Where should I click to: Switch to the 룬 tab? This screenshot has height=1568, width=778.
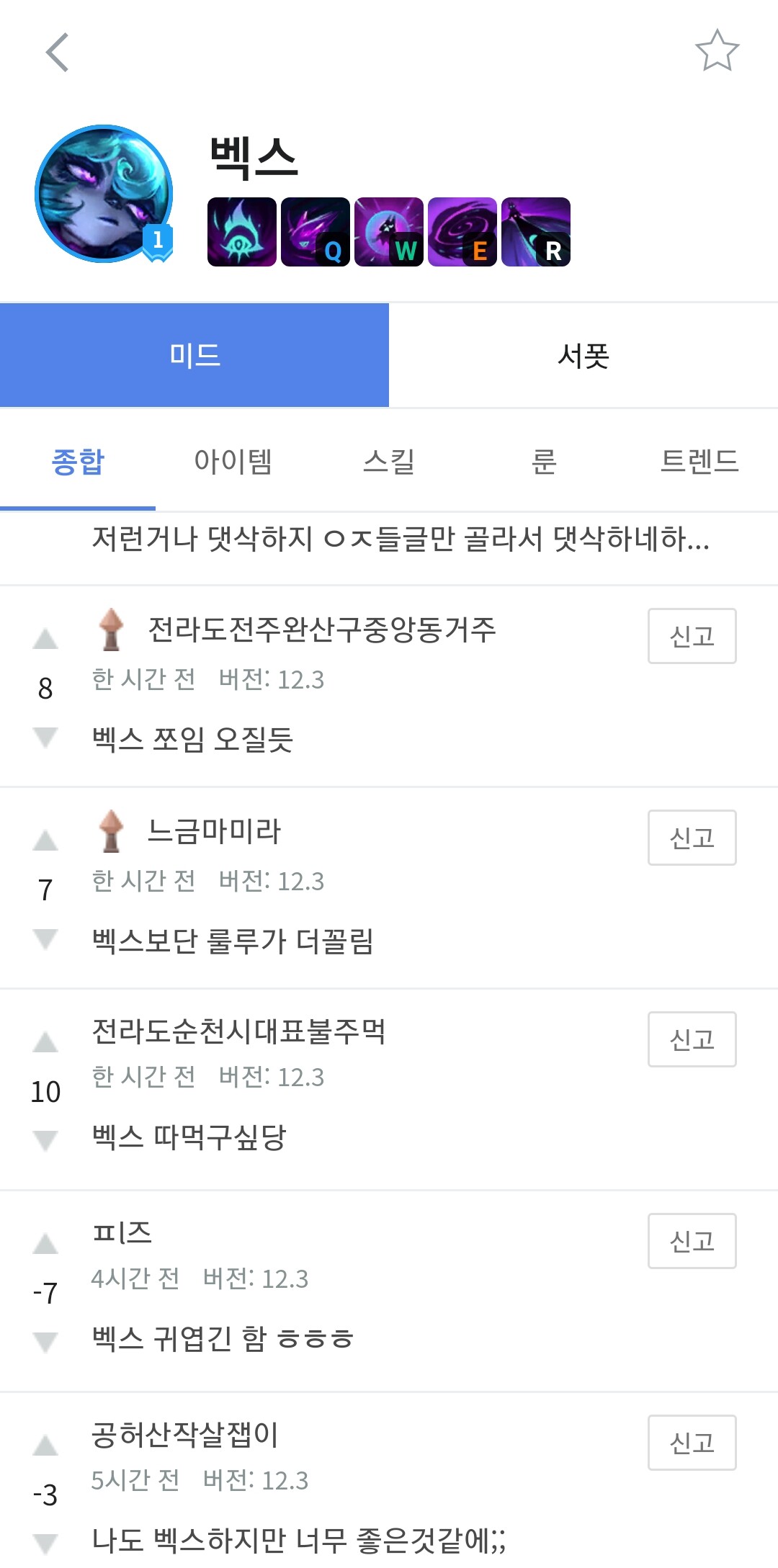(x=545, y=462)
